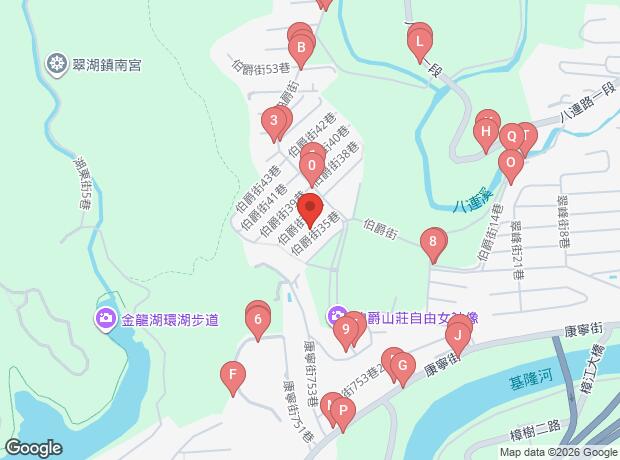Tap the unlabeled red pin near 伯爵街35巷
This screenshot has width=620, height=460.
[310, 211]
